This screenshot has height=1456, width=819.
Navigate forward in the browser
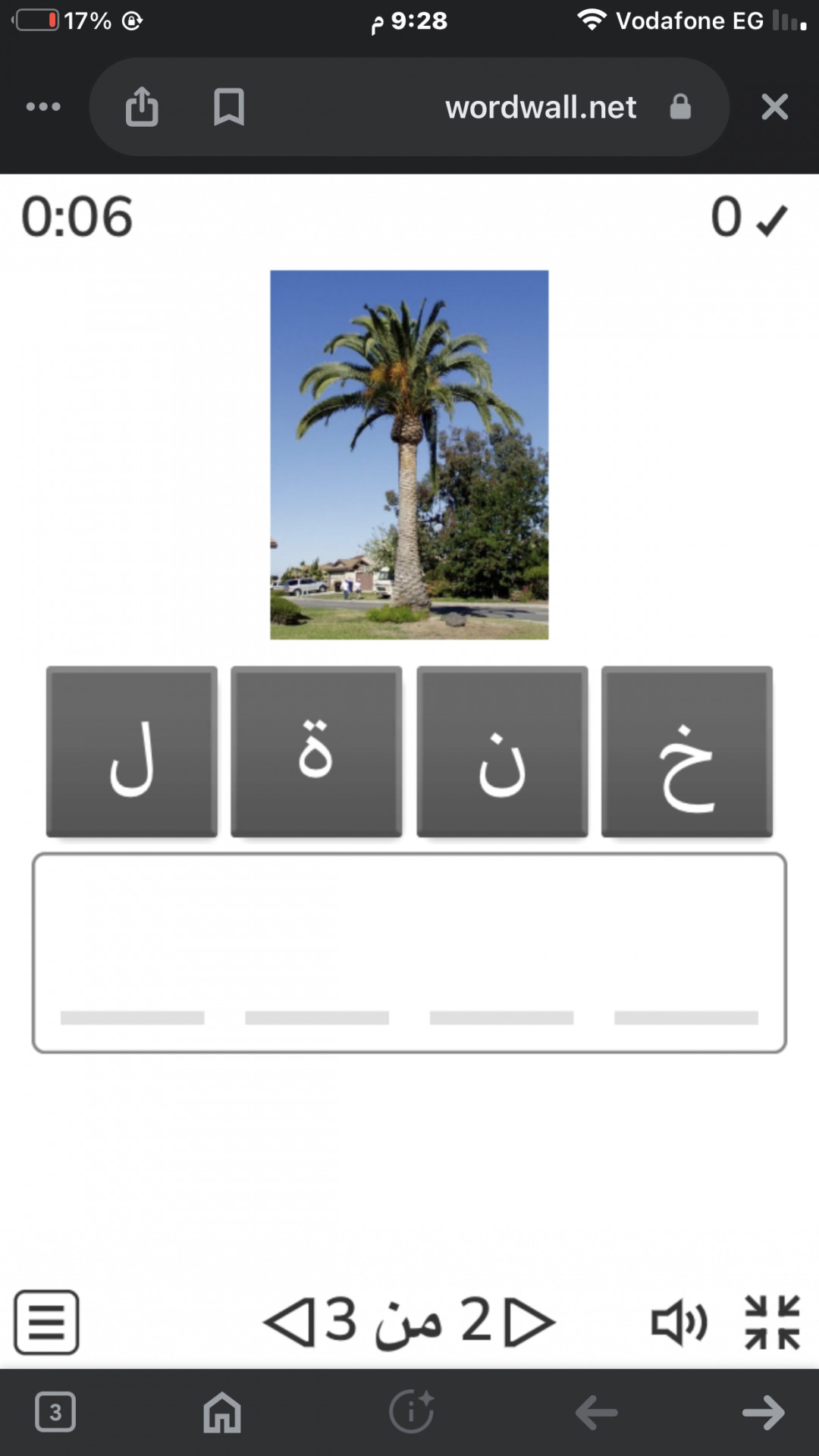click(763, 1412)
